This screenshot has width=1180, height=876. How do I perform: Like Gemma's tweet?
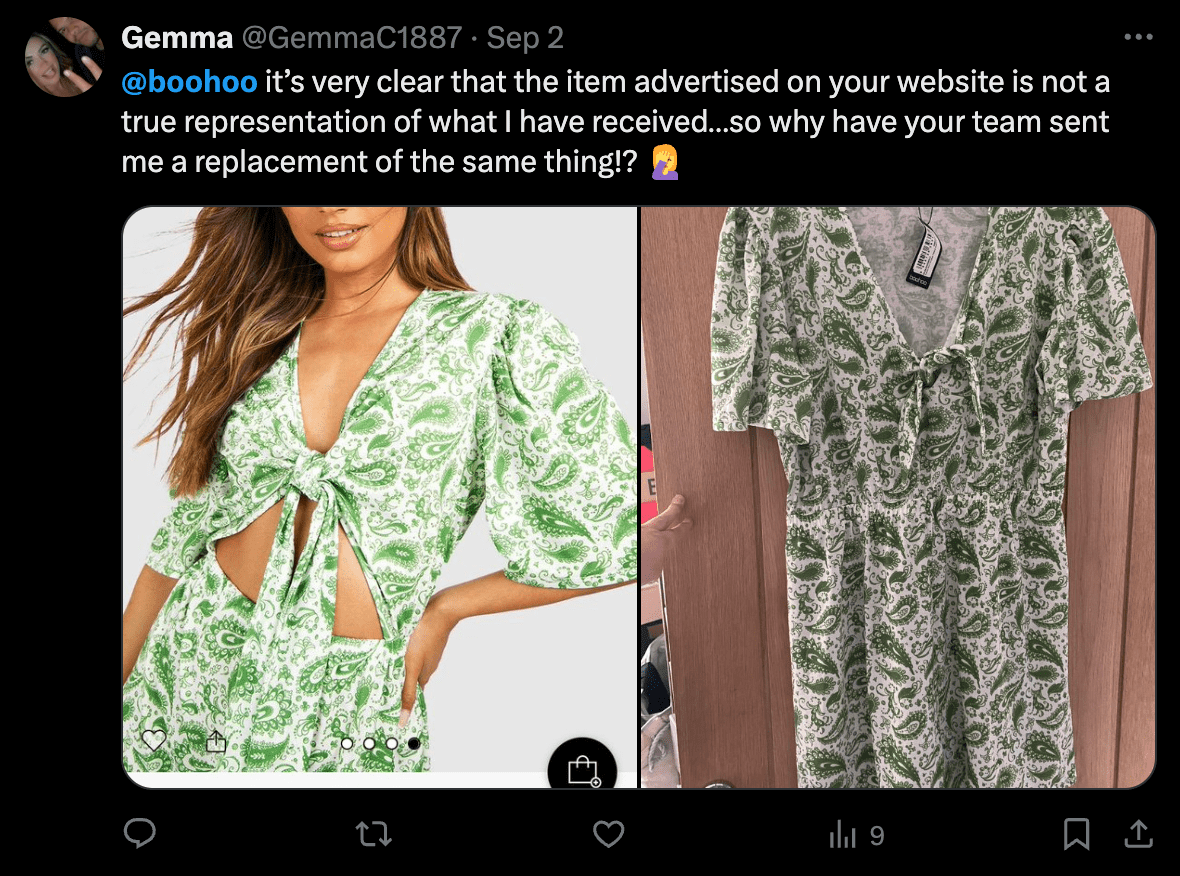[609, 834]
